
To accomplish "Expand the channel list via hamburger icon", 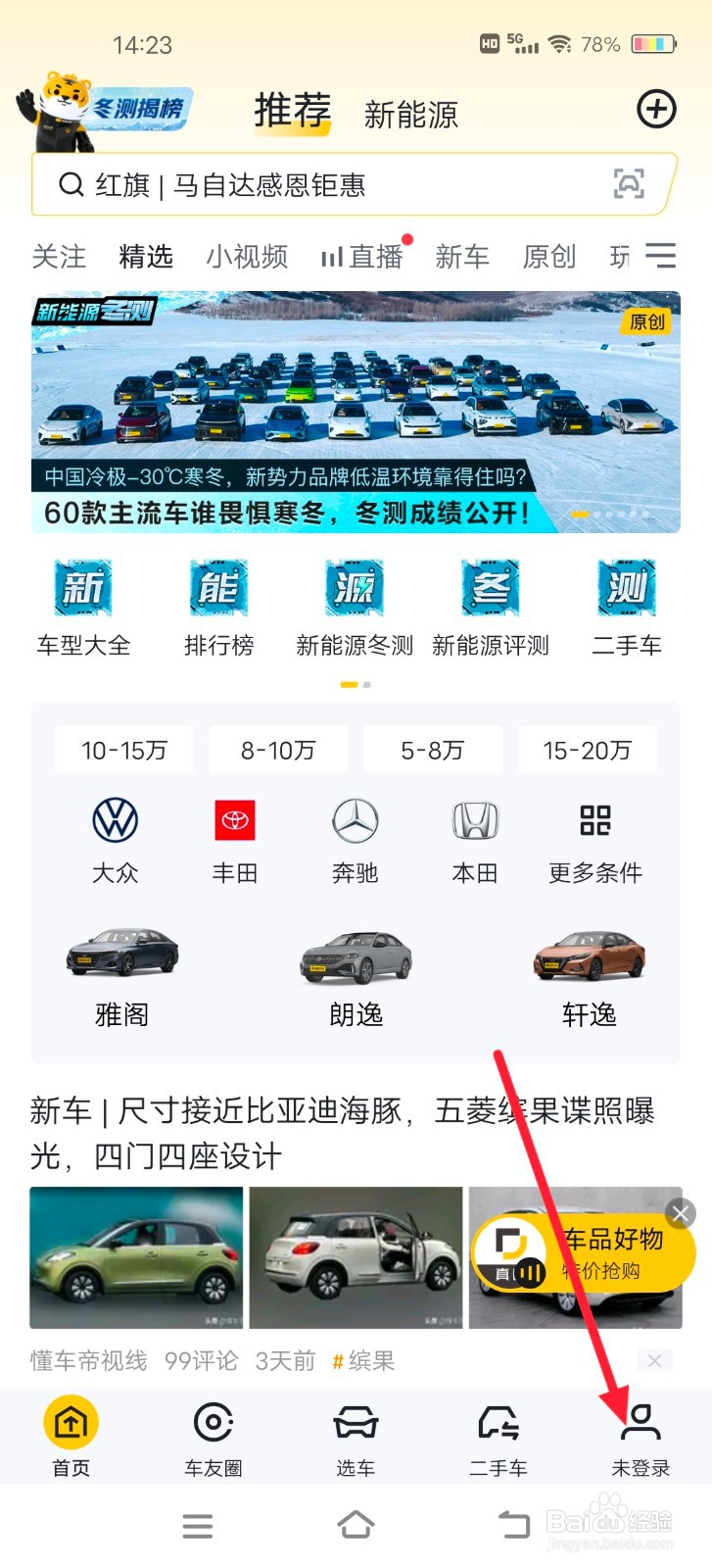I will coord(662,257).
